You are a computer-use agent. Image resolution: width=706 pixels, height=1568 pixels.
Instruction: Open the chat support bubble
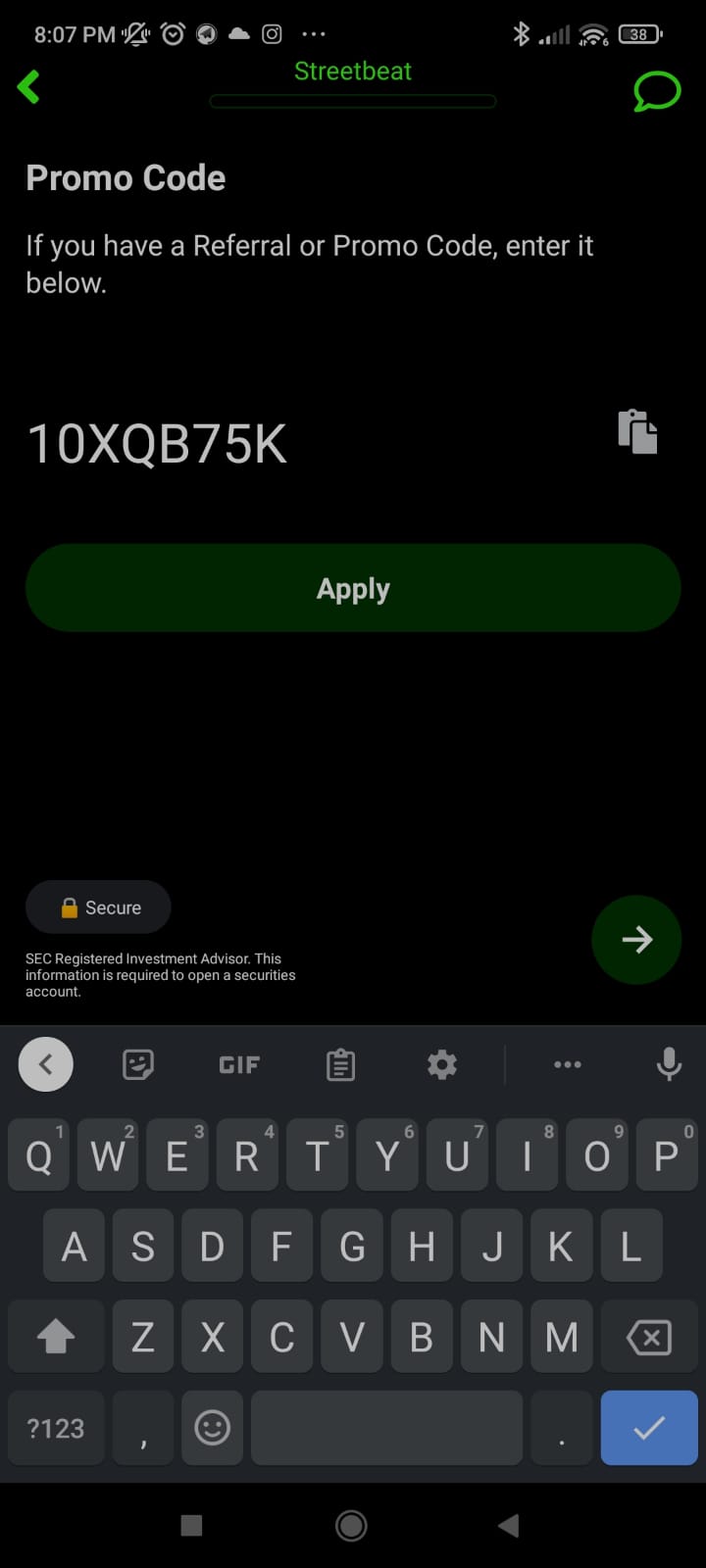pos(656,91)
